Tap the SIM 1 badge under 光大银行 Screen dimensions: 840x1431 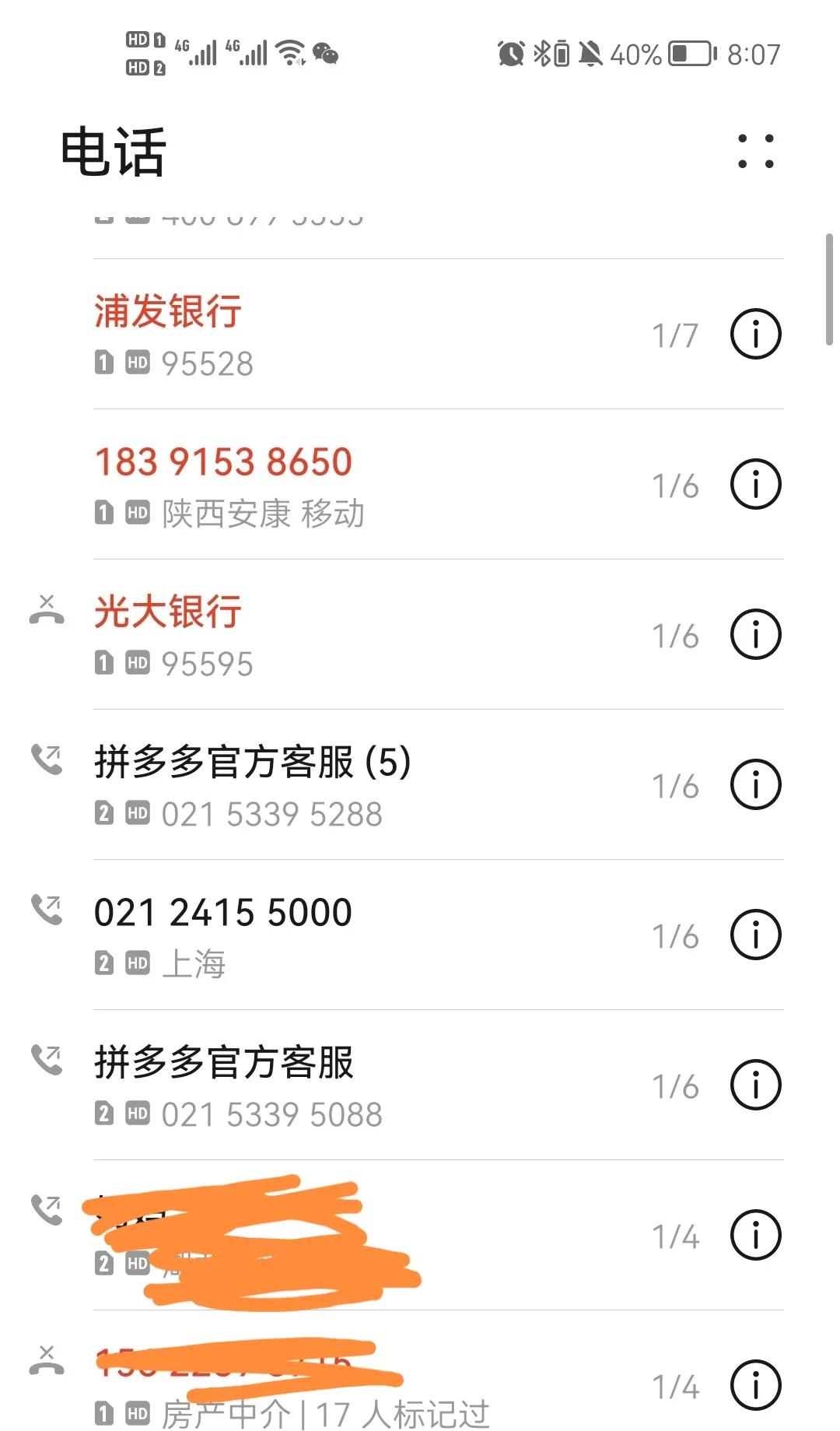tap(104, 664)
